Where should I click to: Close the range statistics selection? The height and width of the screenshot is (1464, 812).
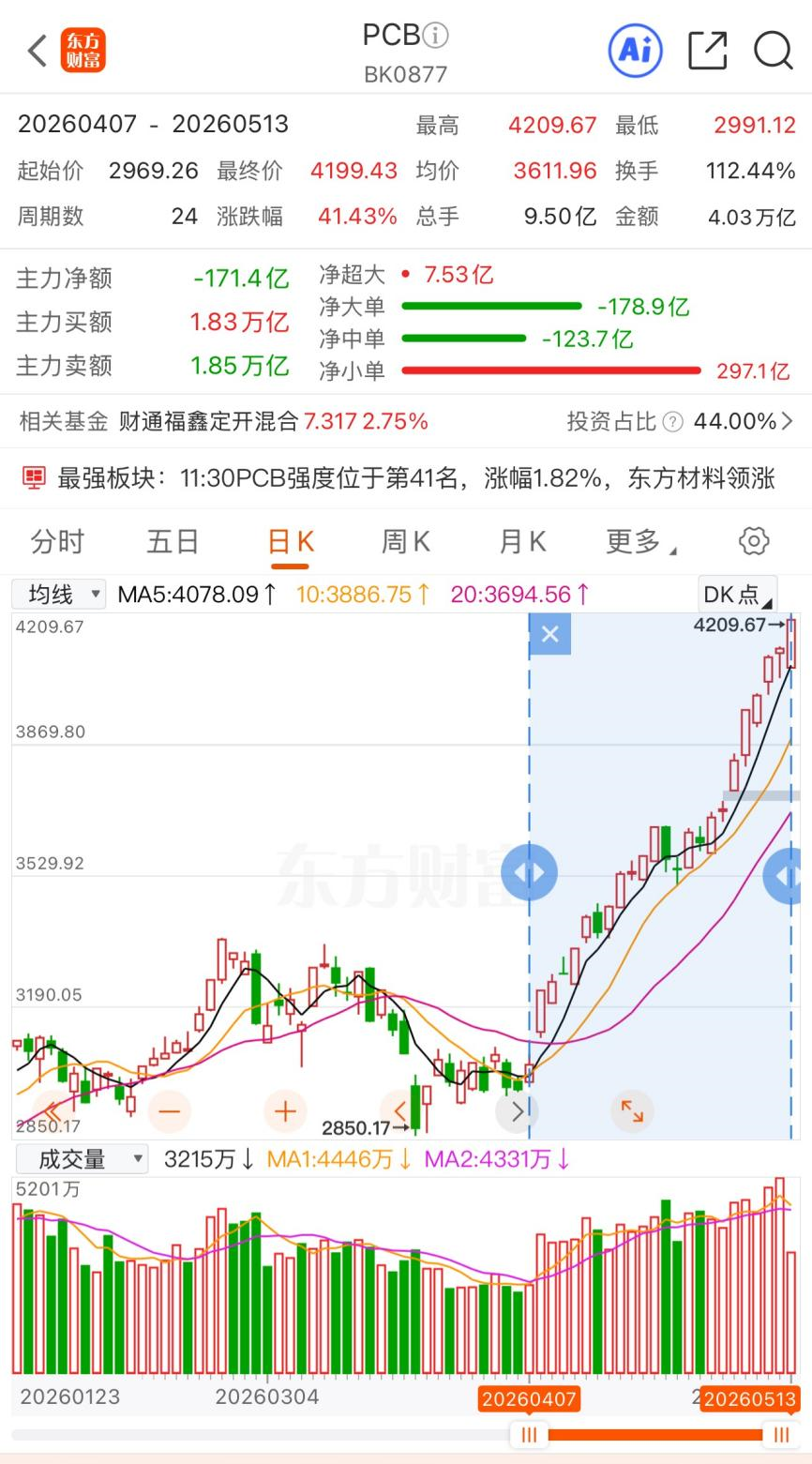(x=550, y=634)
